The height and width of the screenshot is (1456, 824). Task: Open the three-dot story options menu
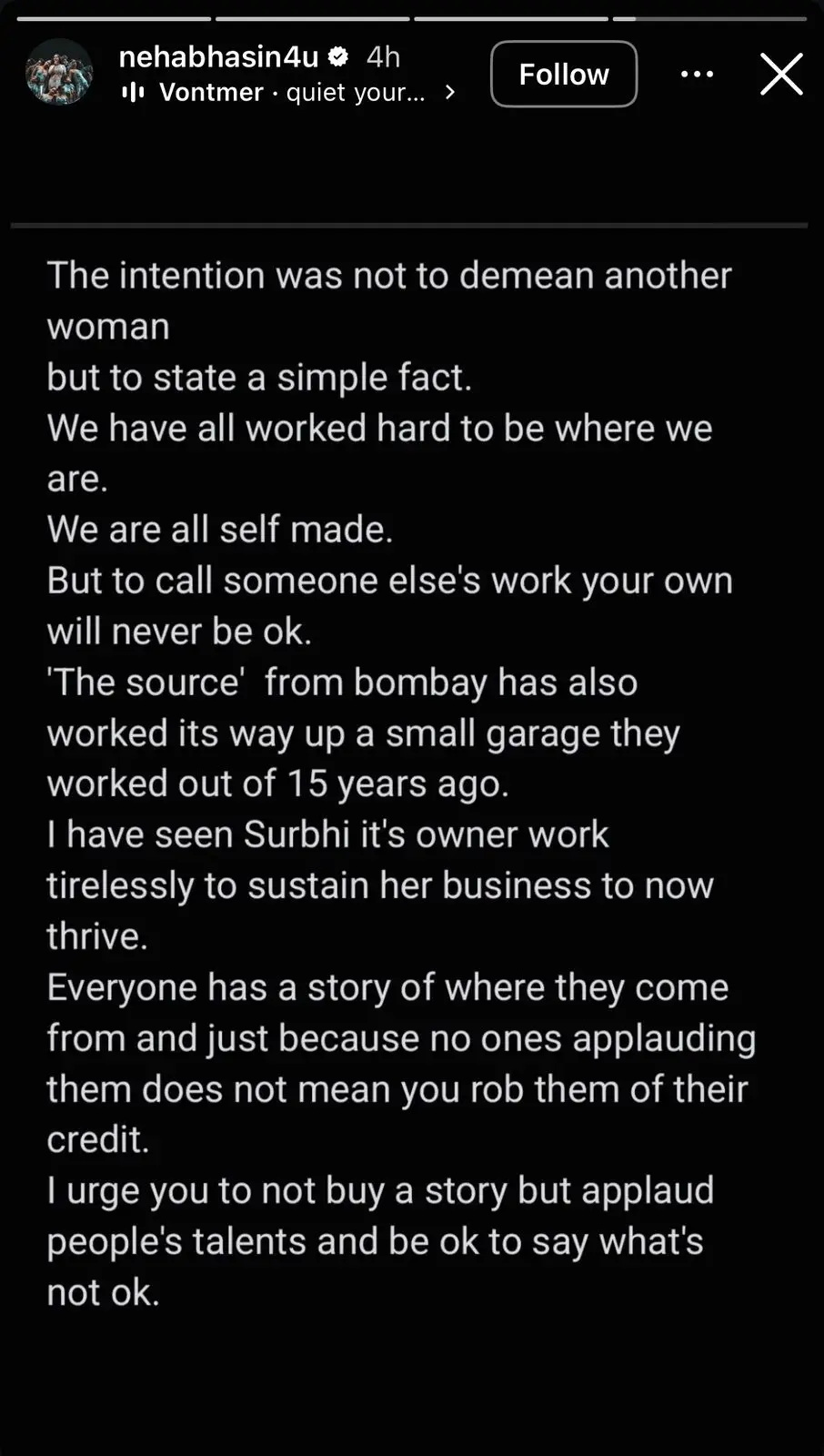698,74
